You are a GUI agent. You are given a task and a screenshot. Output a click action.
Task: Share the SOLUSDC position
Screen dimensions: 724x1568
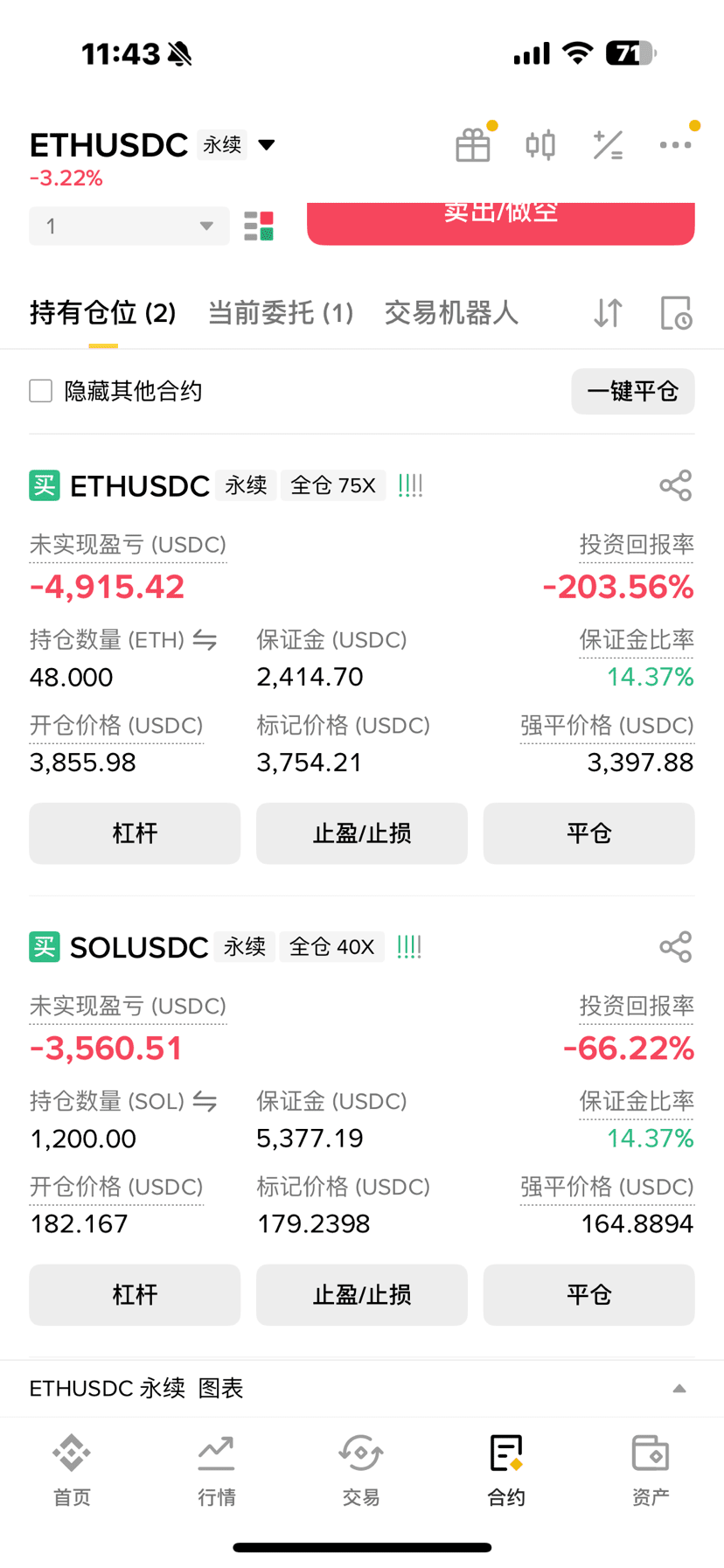pos(676,946)
